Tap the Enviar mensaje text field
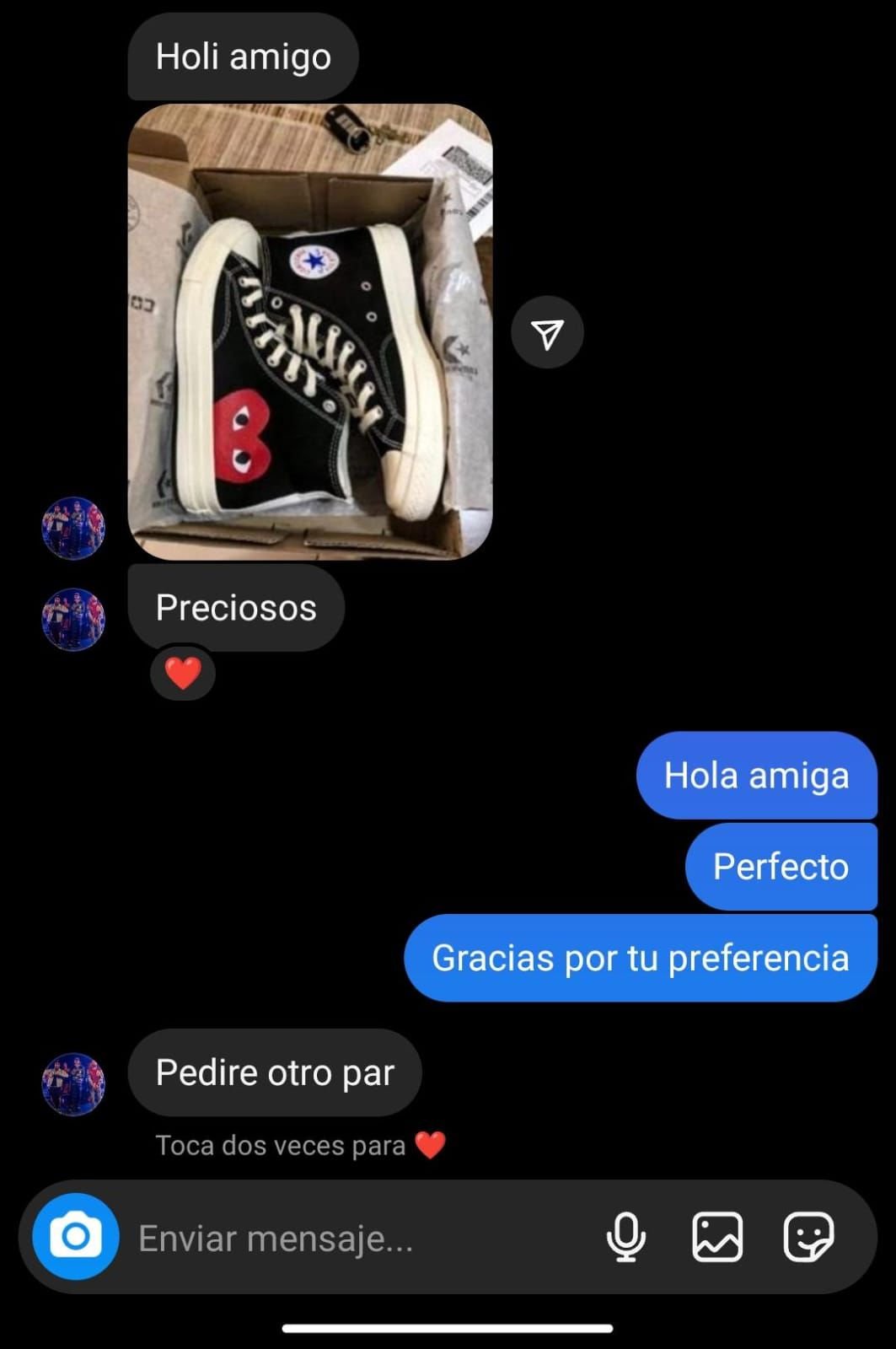 354,1239
